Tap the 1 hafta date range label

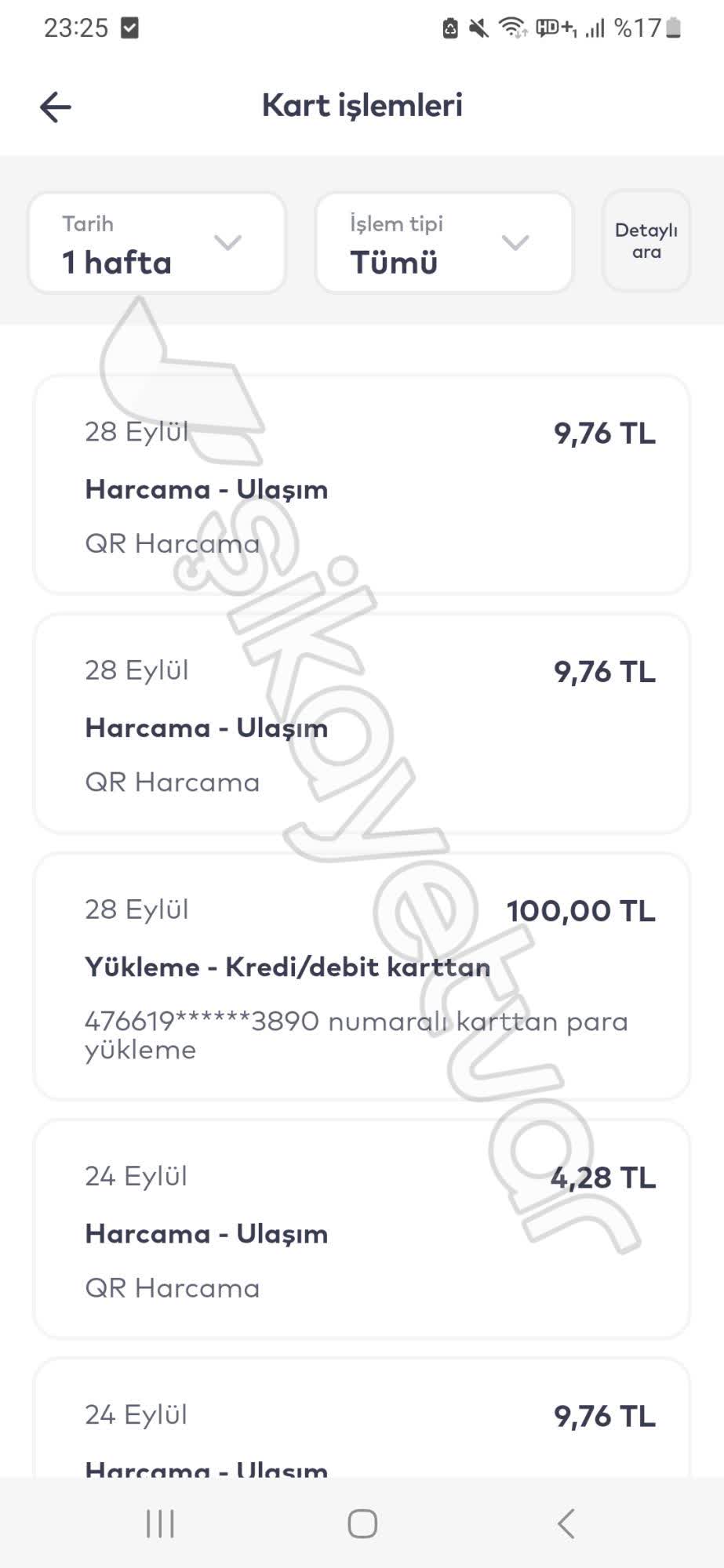pyautogui.click(x=116, y=263)
